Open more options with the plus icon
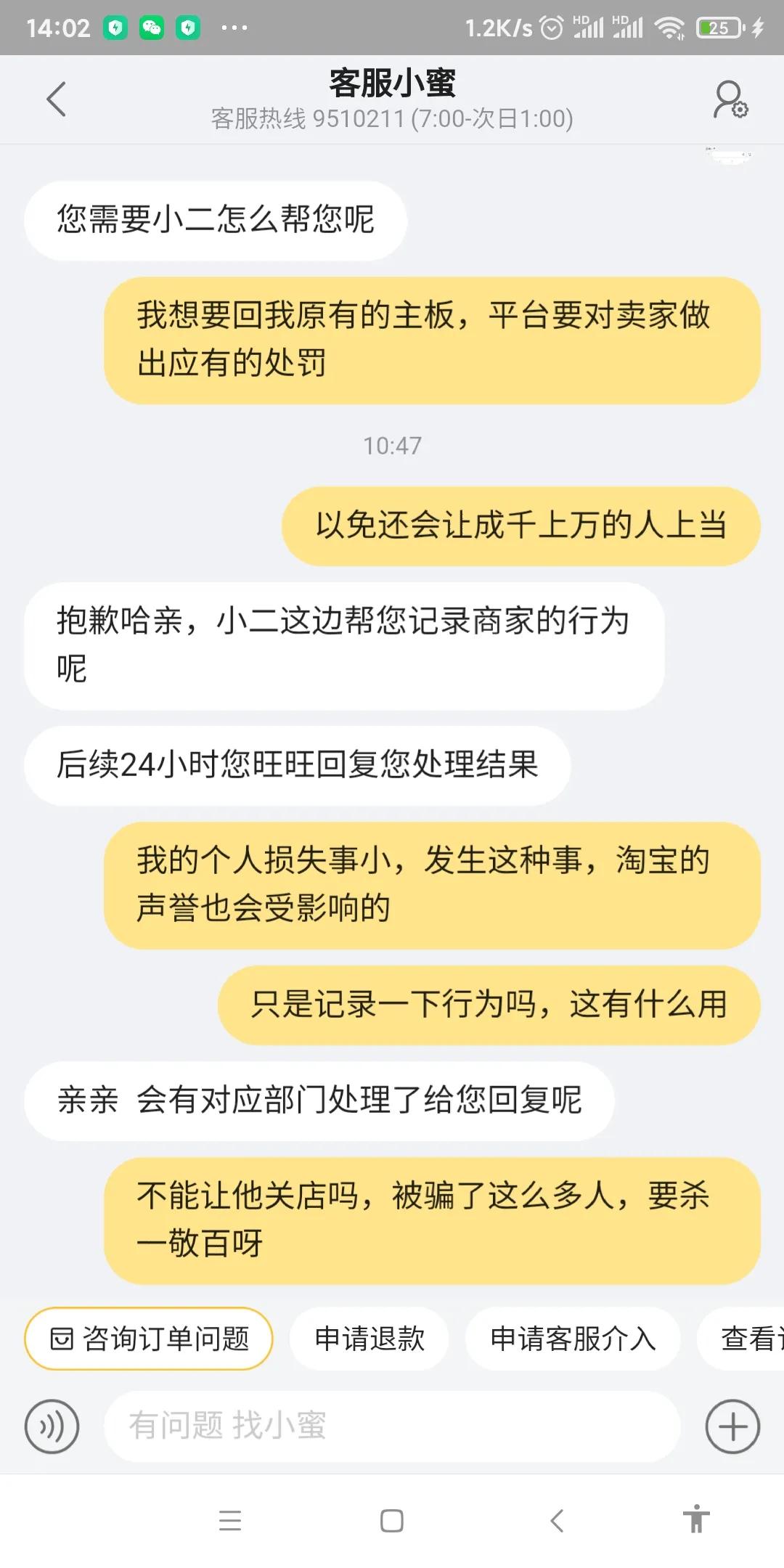 tap(732, 1426)
